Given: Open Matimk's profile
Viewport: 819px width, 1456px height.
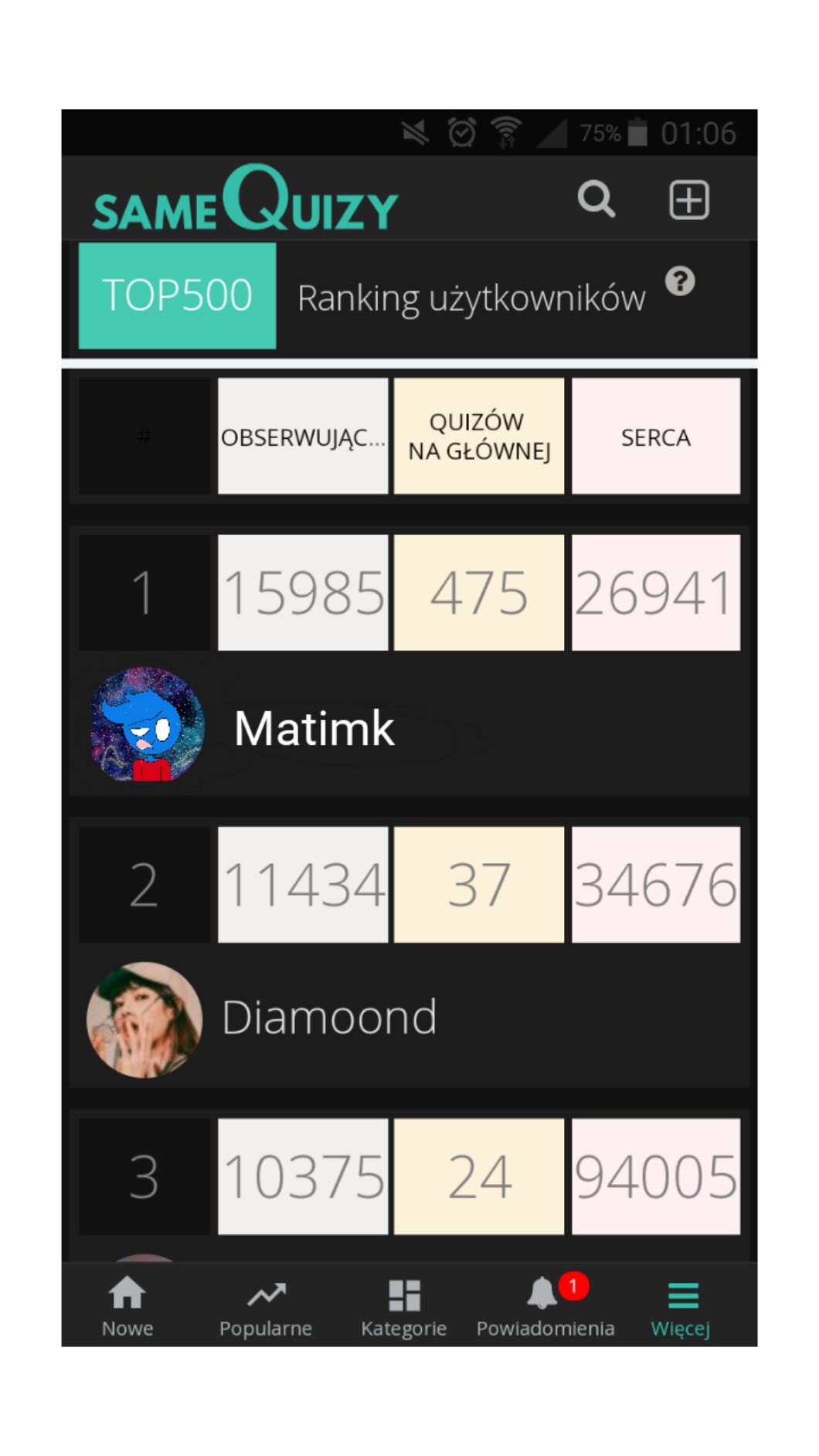Looking at the screenshot, I should (314, 728).
